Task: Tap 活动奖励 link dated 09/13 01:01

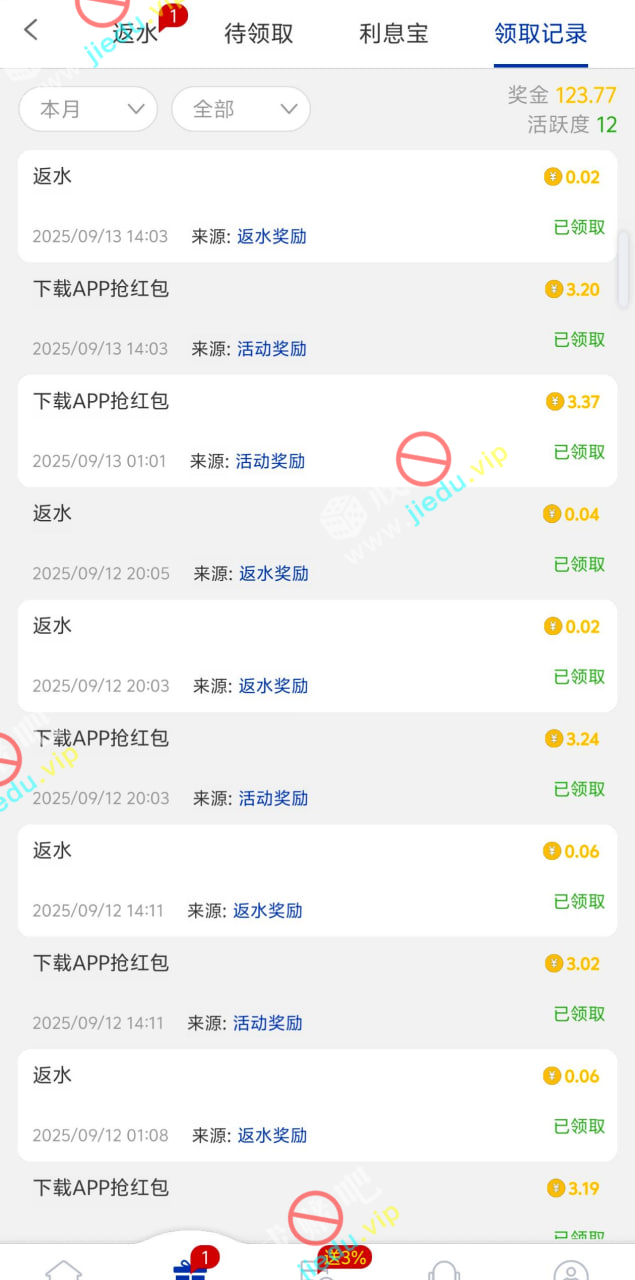Action: click(x=270, y=462)
